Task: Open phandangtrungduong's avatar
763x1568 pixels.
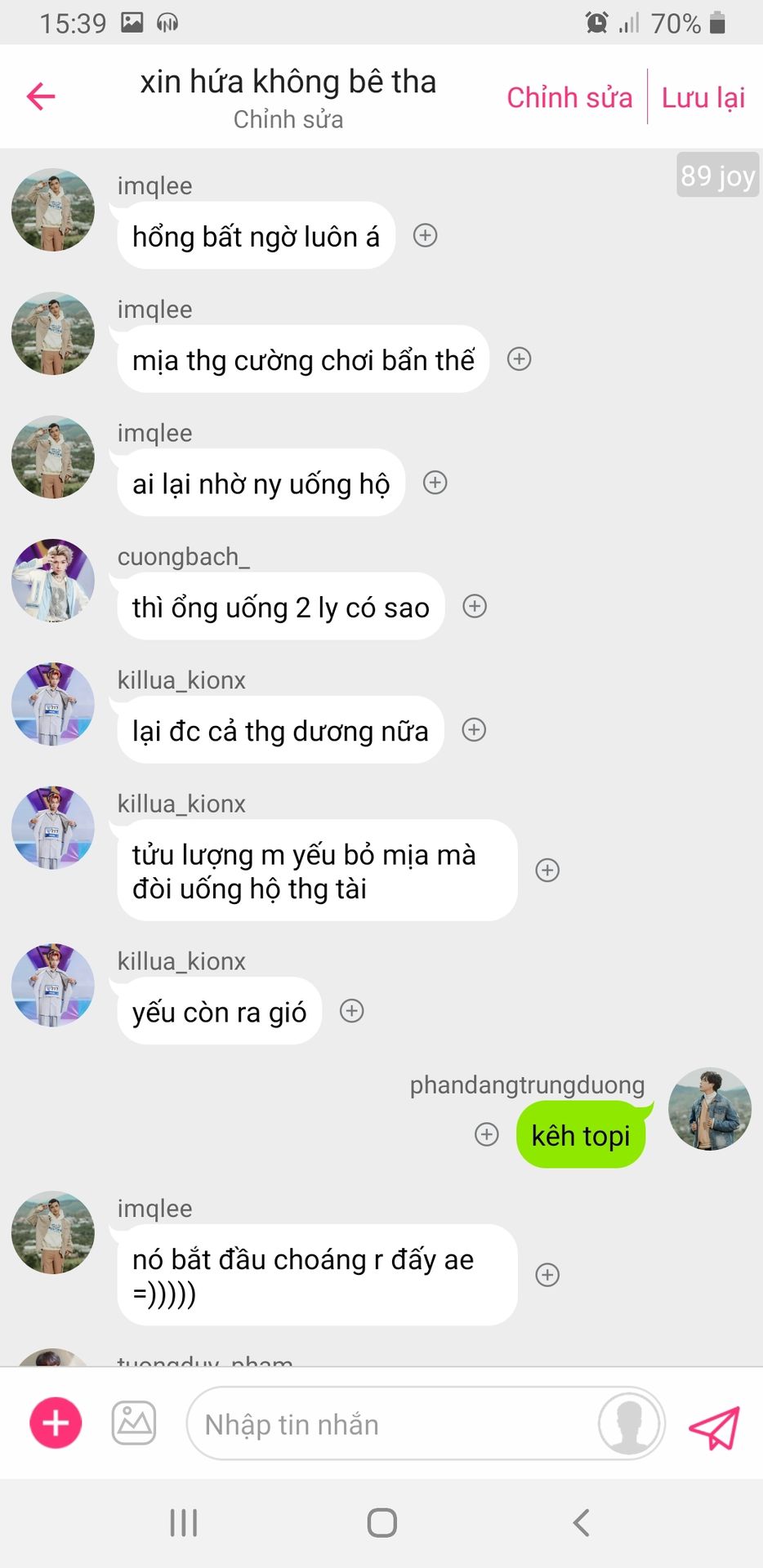Action: (710, 1109)
